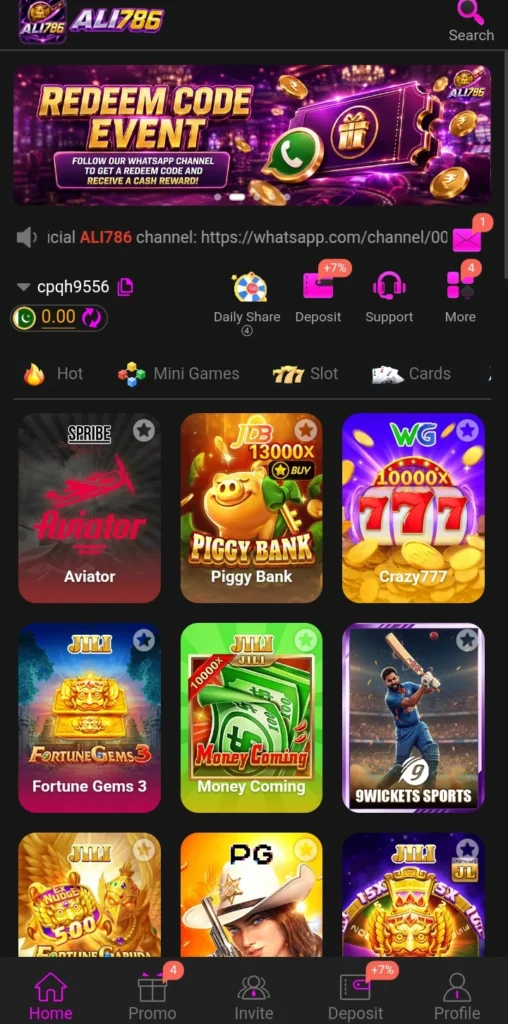Open 9Wickets Sports
Screen dimensions: 508x1024
coord(413,718)
